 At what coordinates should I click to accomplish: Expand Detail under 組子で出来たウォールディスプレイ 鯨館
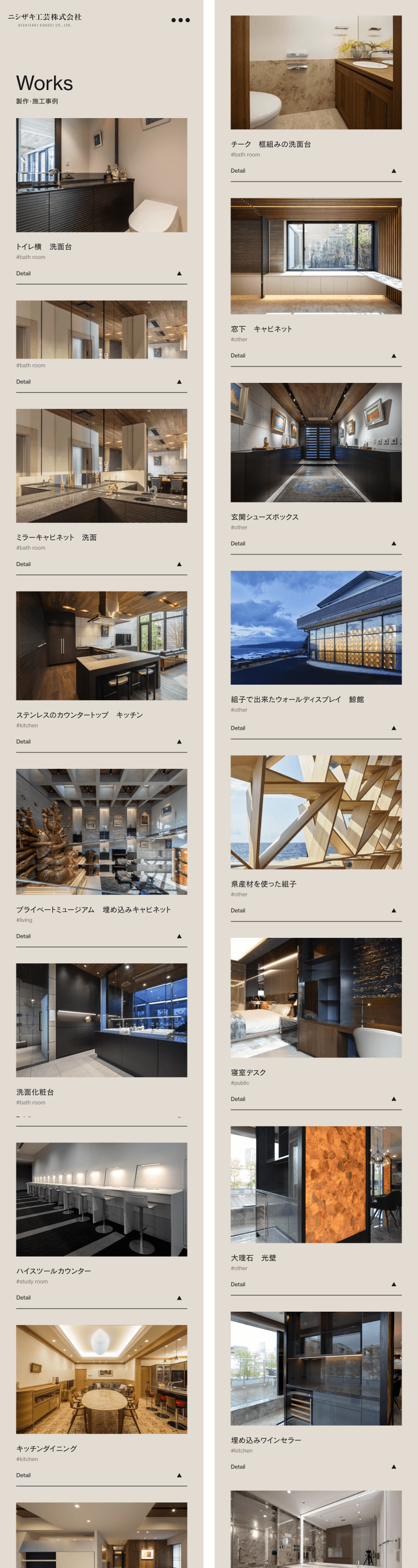316,728
